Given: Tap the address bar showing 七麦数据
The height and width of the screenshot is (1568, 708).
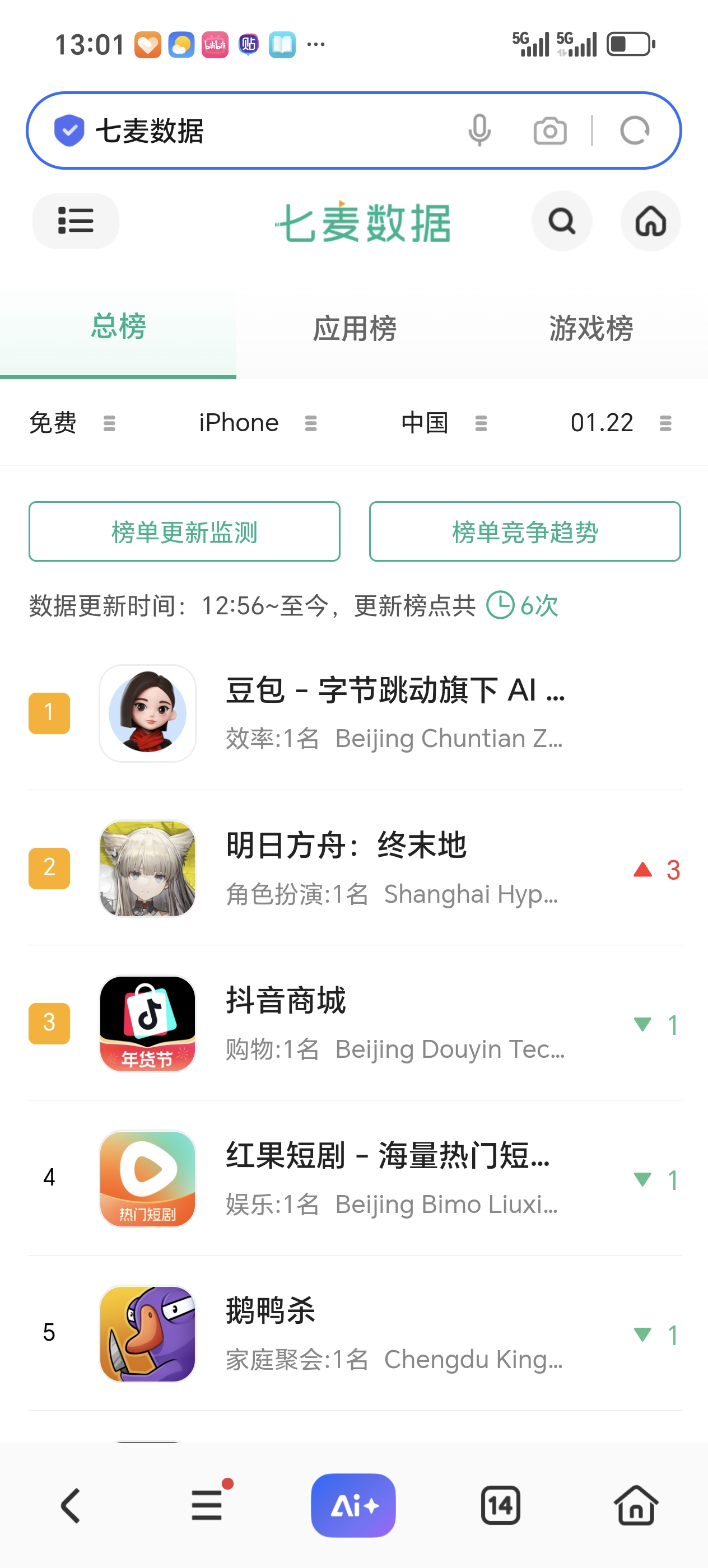Looking at the screenshot, I should (x=268, y=131).
